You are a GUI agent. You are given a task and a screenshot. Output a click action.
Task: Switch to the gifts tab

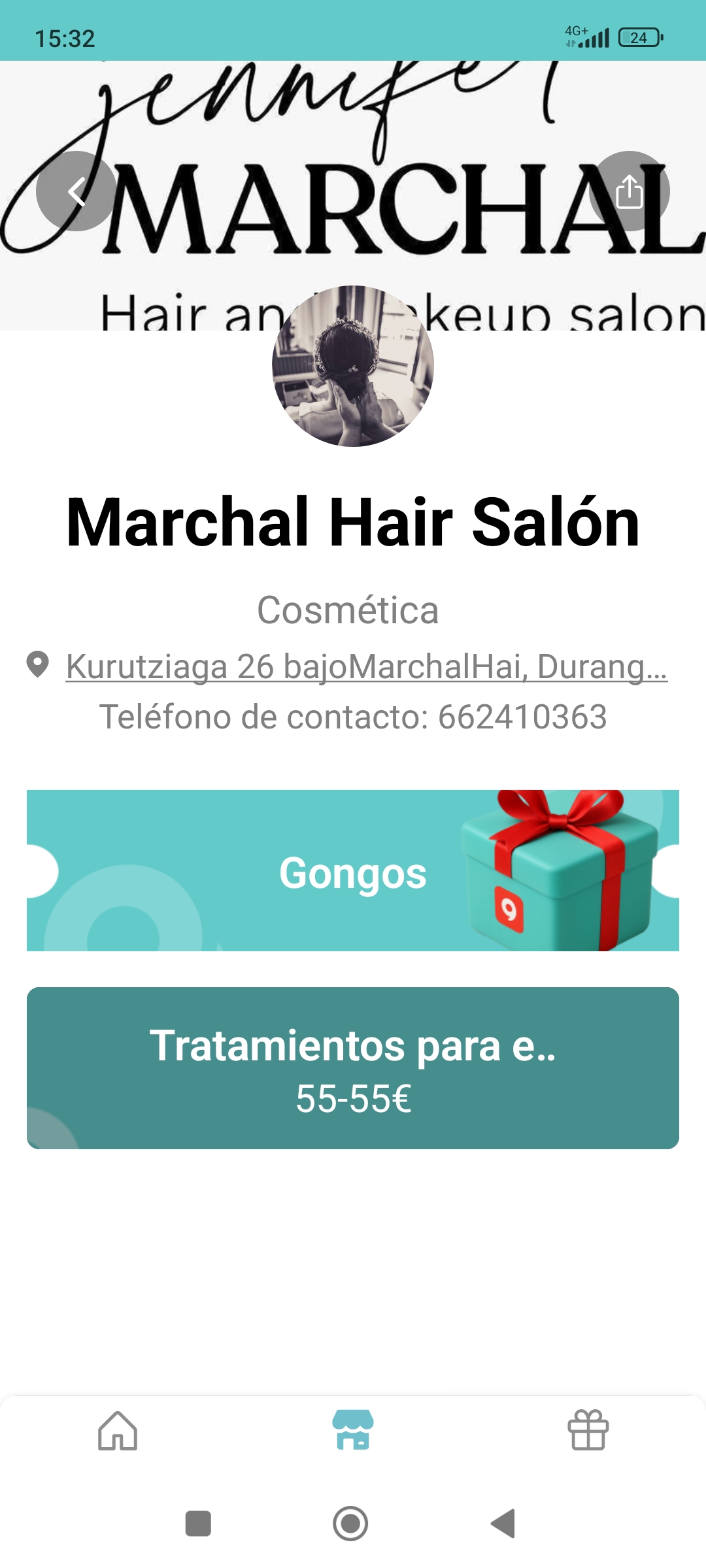tap(588, 1430)
